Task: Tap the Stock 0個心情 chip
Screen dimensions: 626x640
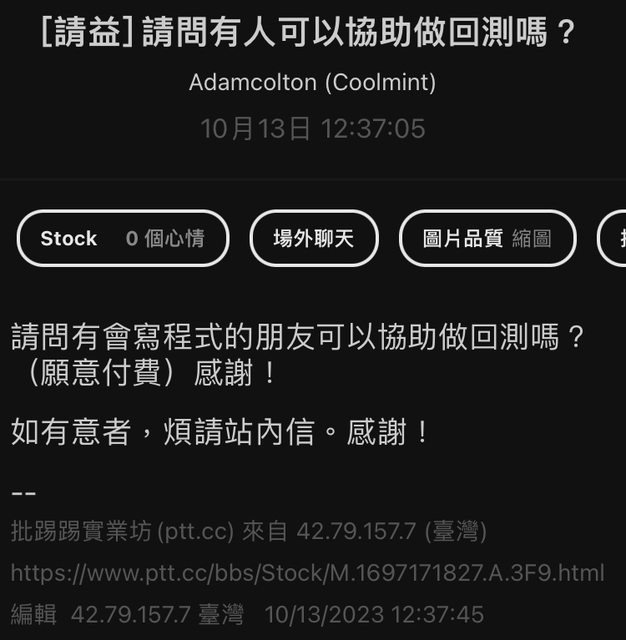Action: pos(122,238)
